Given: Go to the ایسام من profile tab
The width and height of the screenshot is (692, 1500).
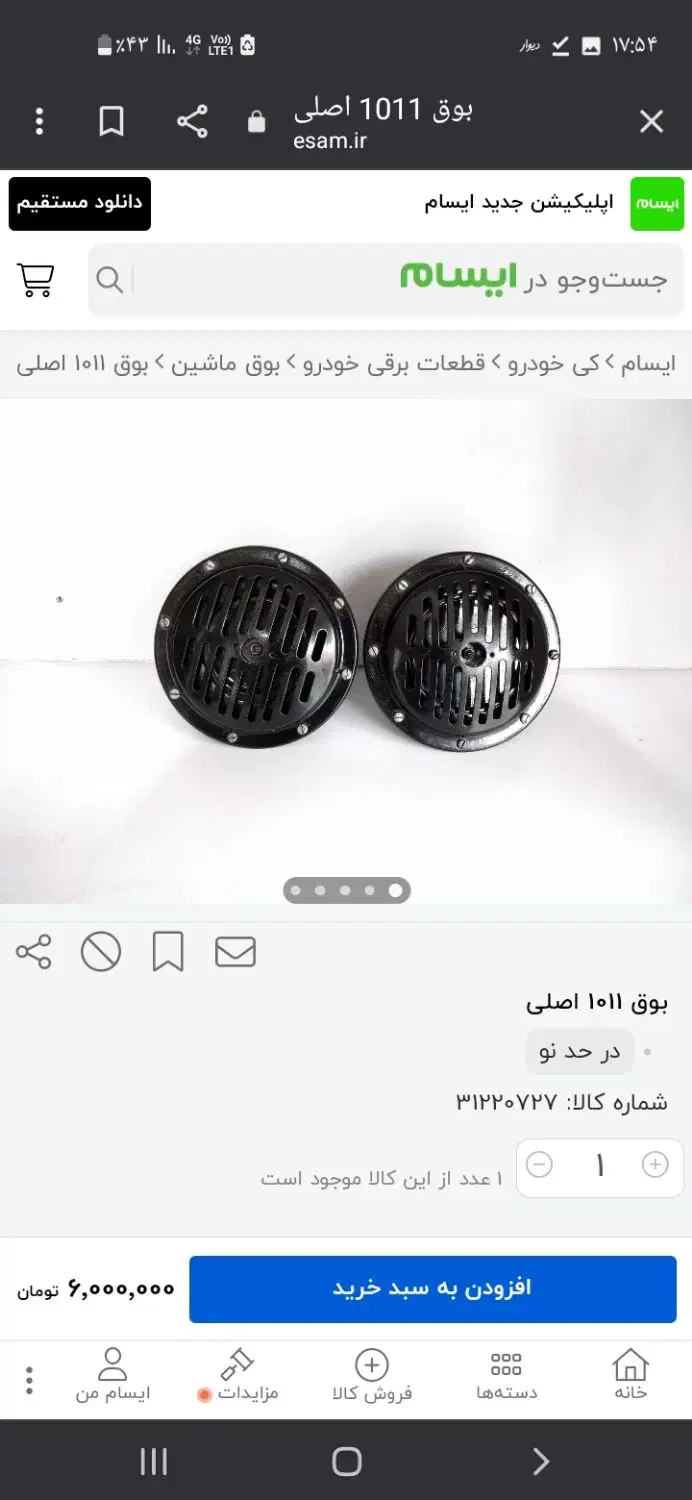Looking at the screenshot, I should [112, 1376].
